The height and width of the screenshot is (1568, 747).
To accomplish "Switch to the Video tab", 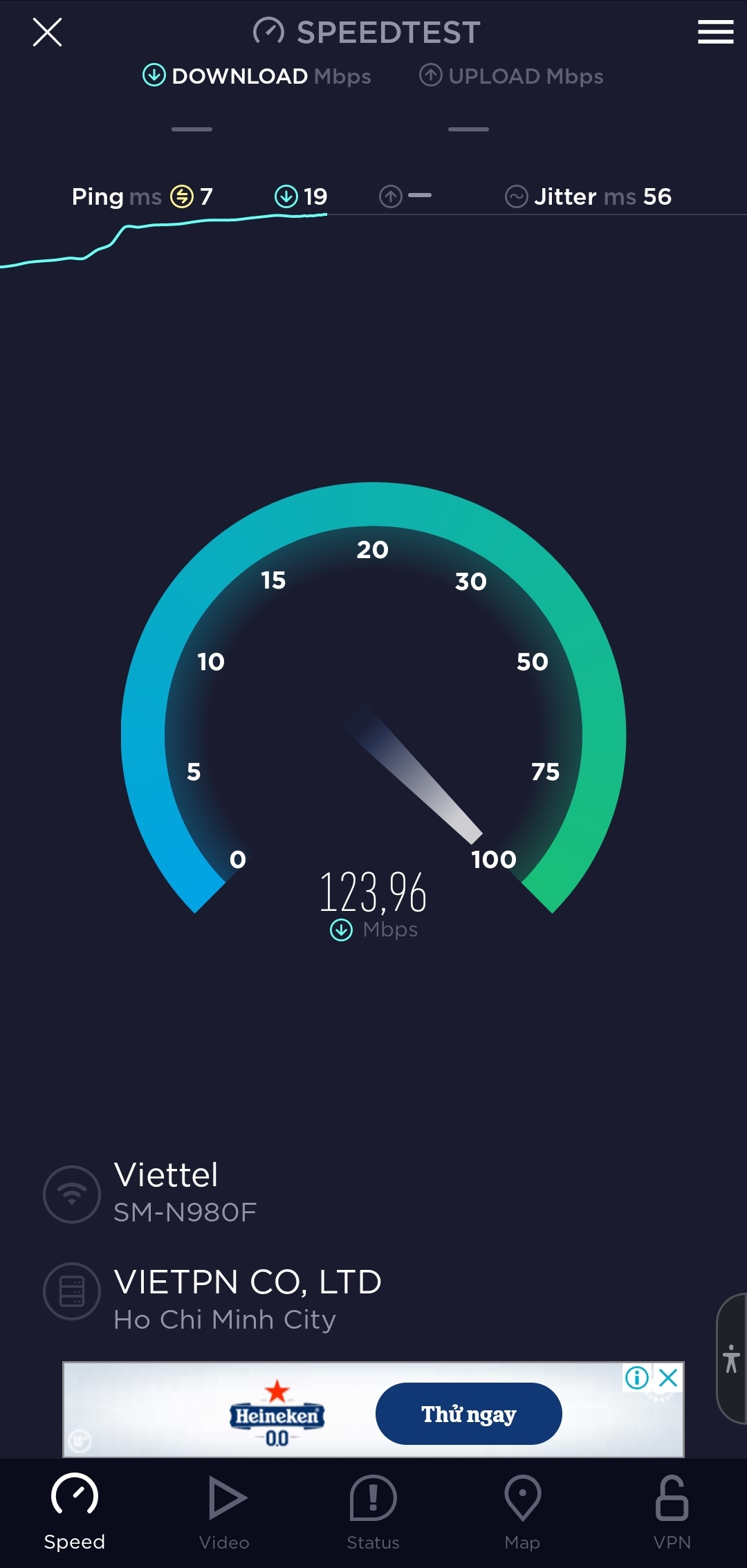I will [224, 1513].
